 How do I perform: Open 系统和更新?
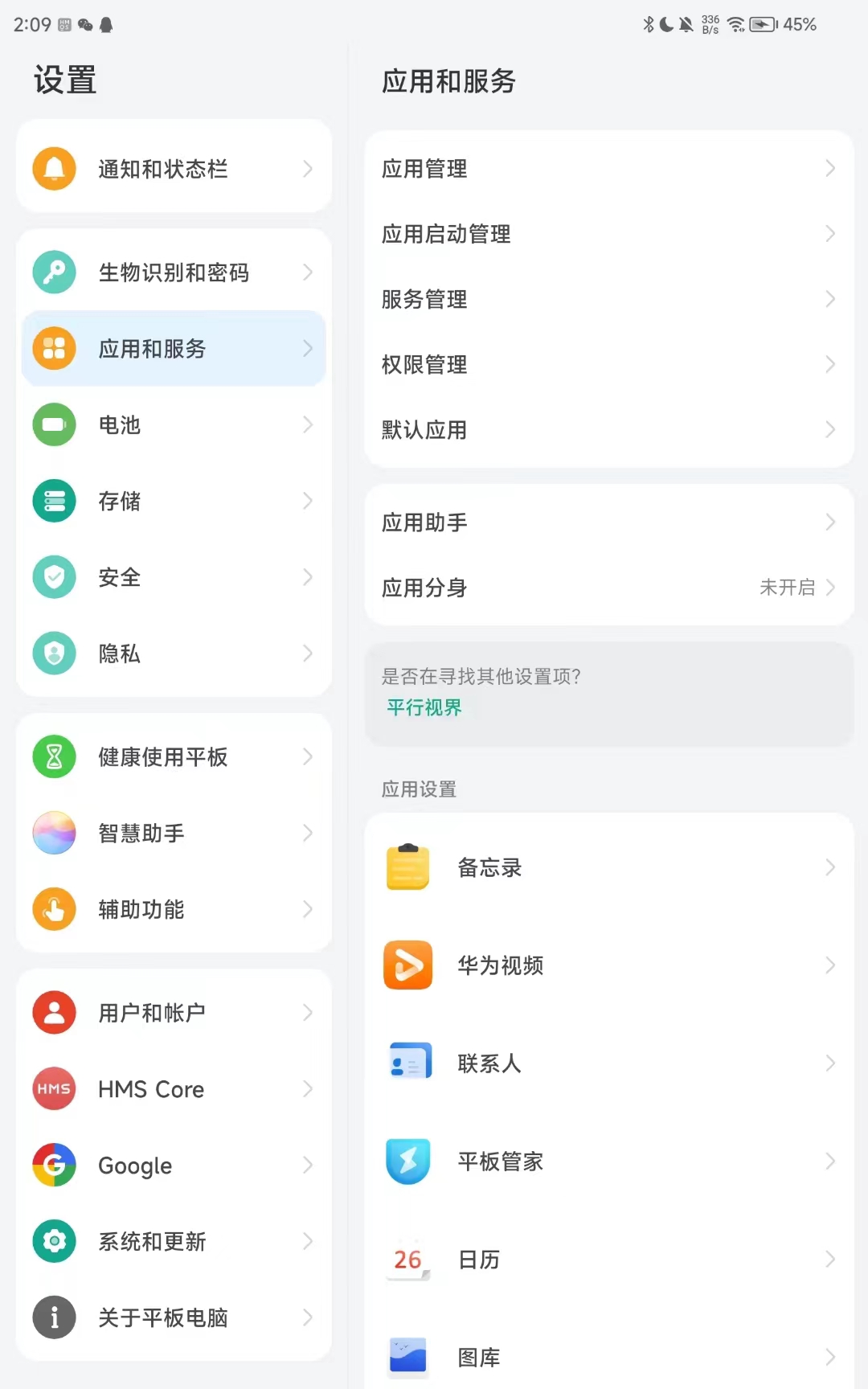(174, 1242)
